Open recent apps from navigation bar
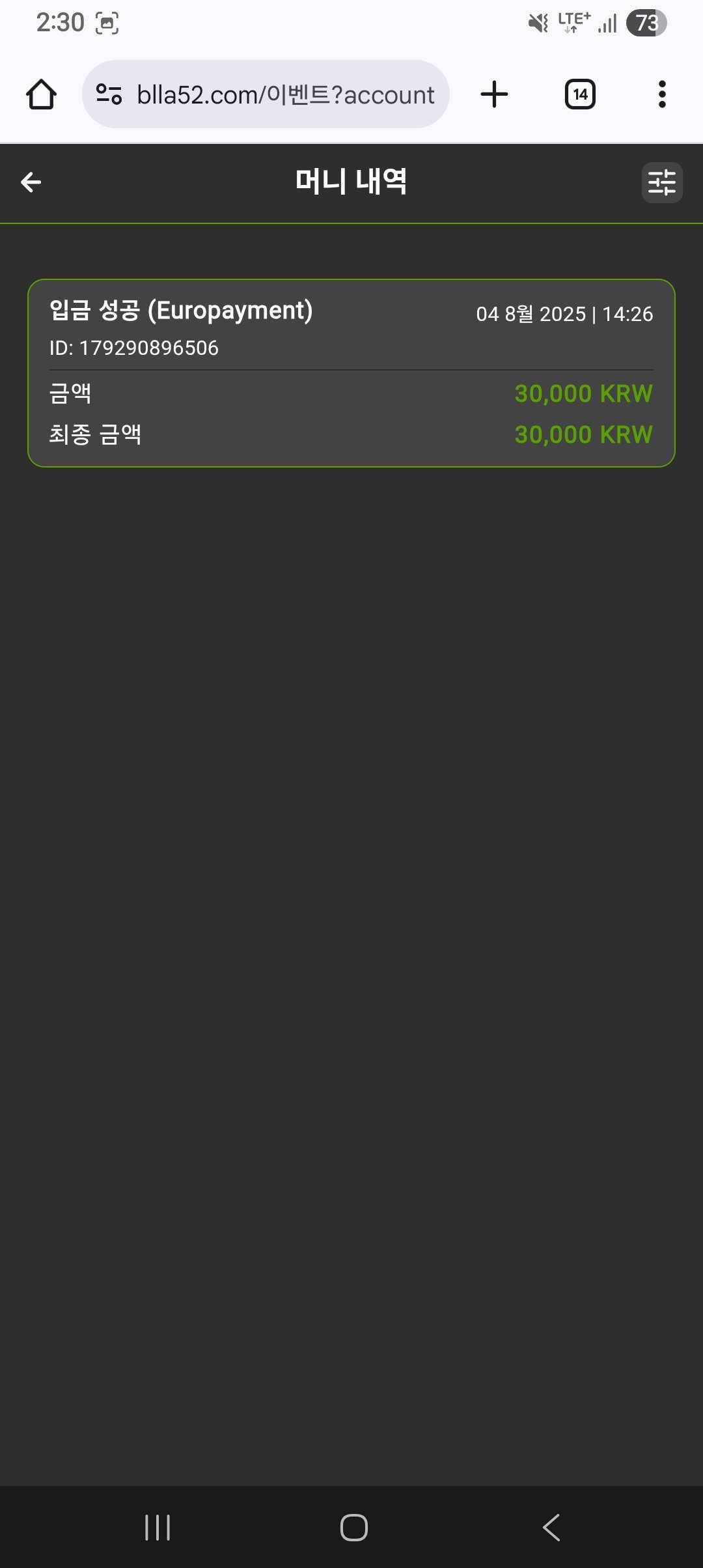The width and height of the screenshot is (703, 1568). [x=158, y=1527]
